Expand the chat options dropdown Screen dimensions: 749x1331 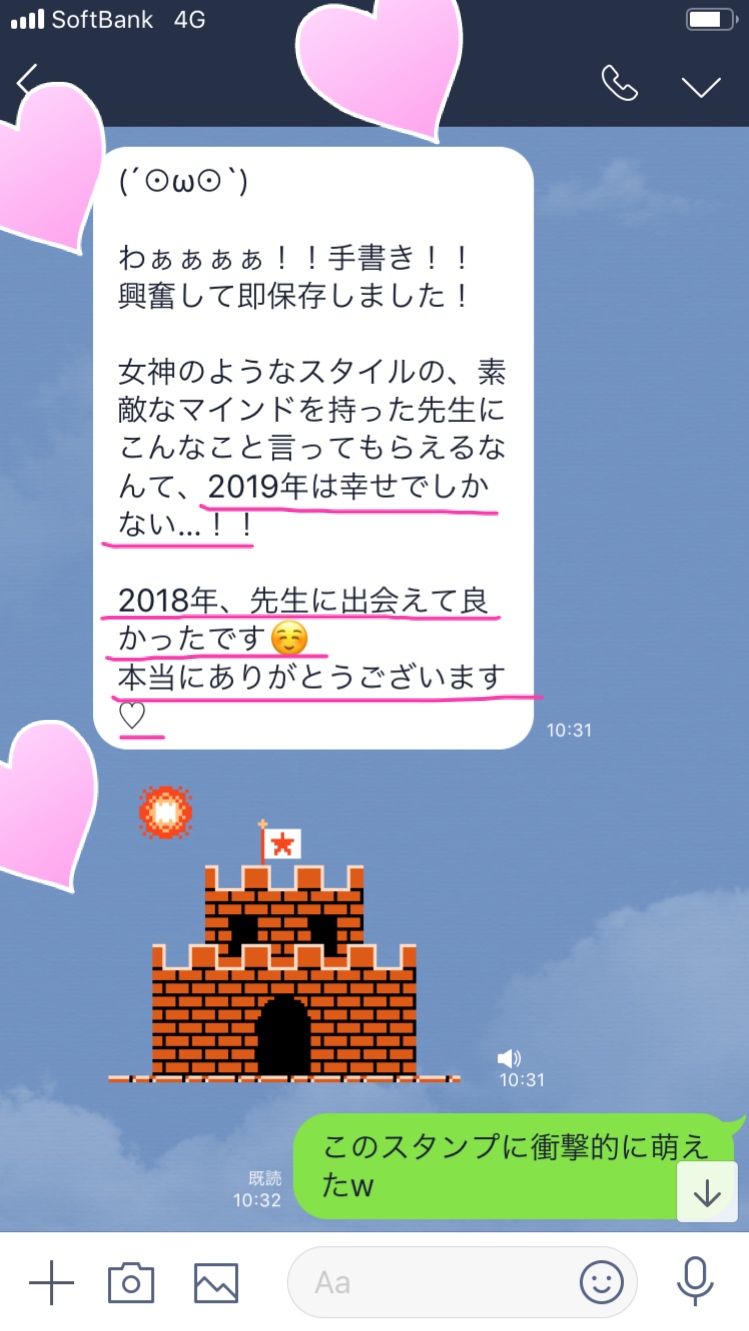702,86
